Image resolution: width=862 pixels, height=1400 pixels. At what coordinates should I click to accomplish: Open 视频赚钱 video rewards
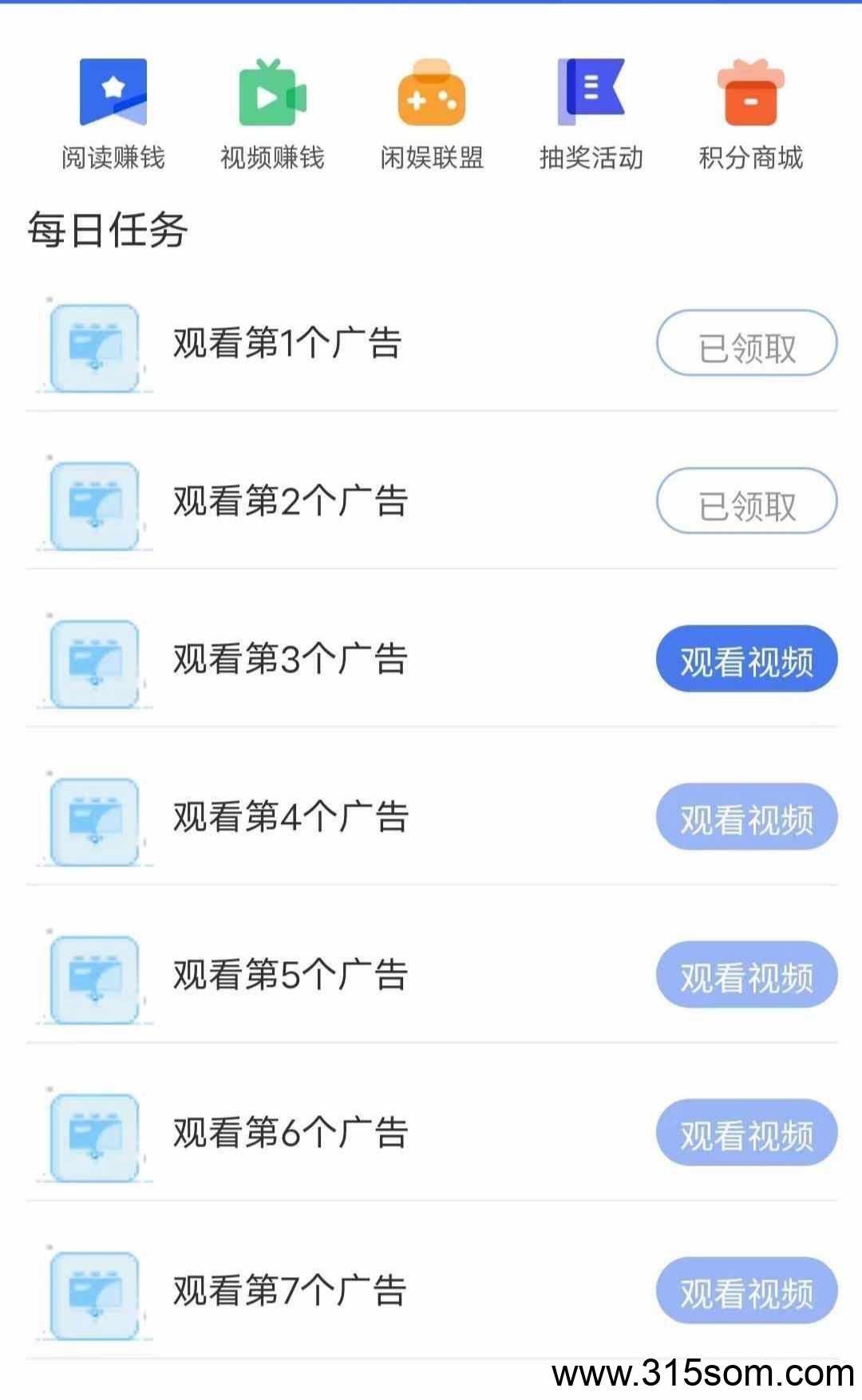(x=272, y=113)
